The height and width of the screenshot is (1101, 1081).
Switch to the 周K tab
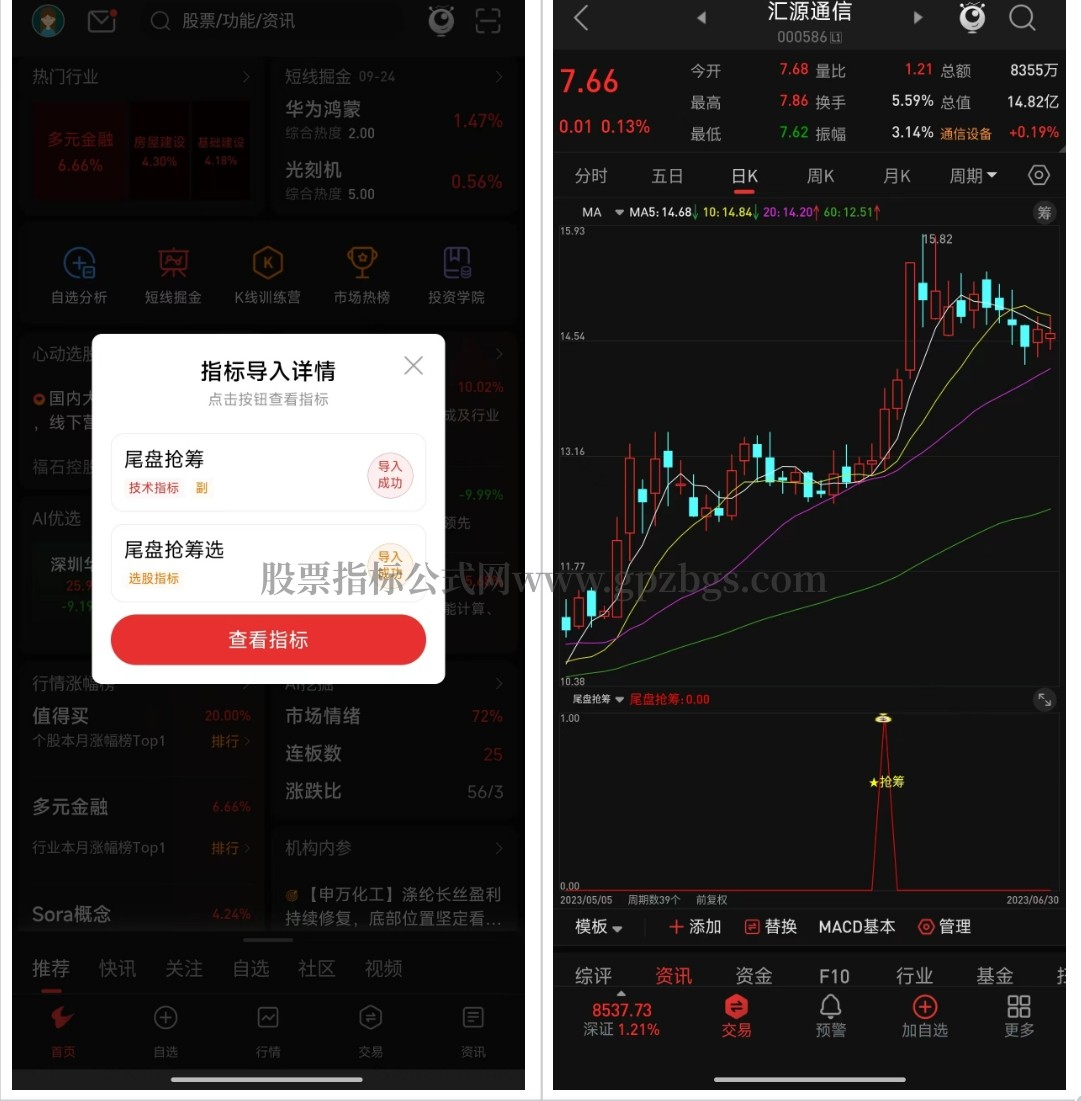[820, 176]
